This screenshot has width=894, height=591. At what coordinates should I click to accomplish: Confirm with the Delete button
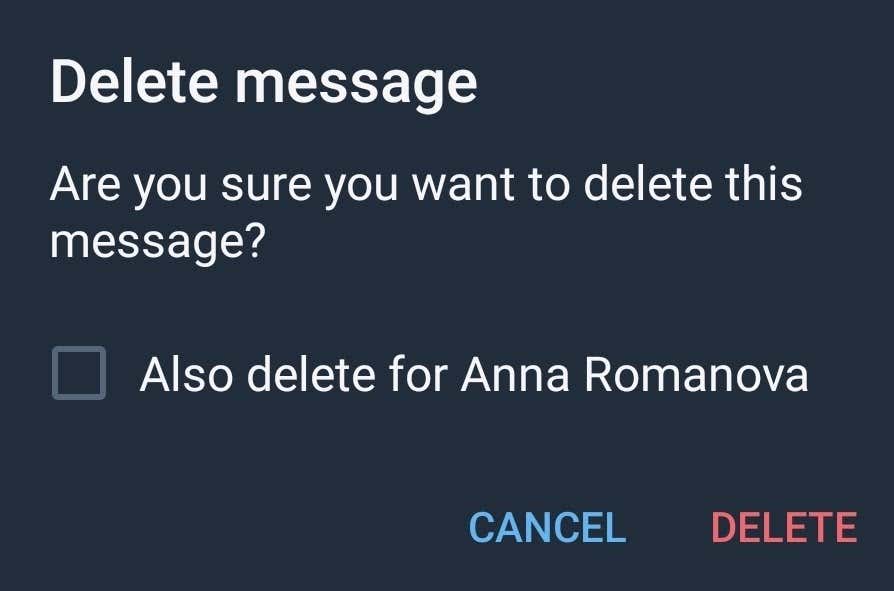pyautogui.click(x=784, y=527)
